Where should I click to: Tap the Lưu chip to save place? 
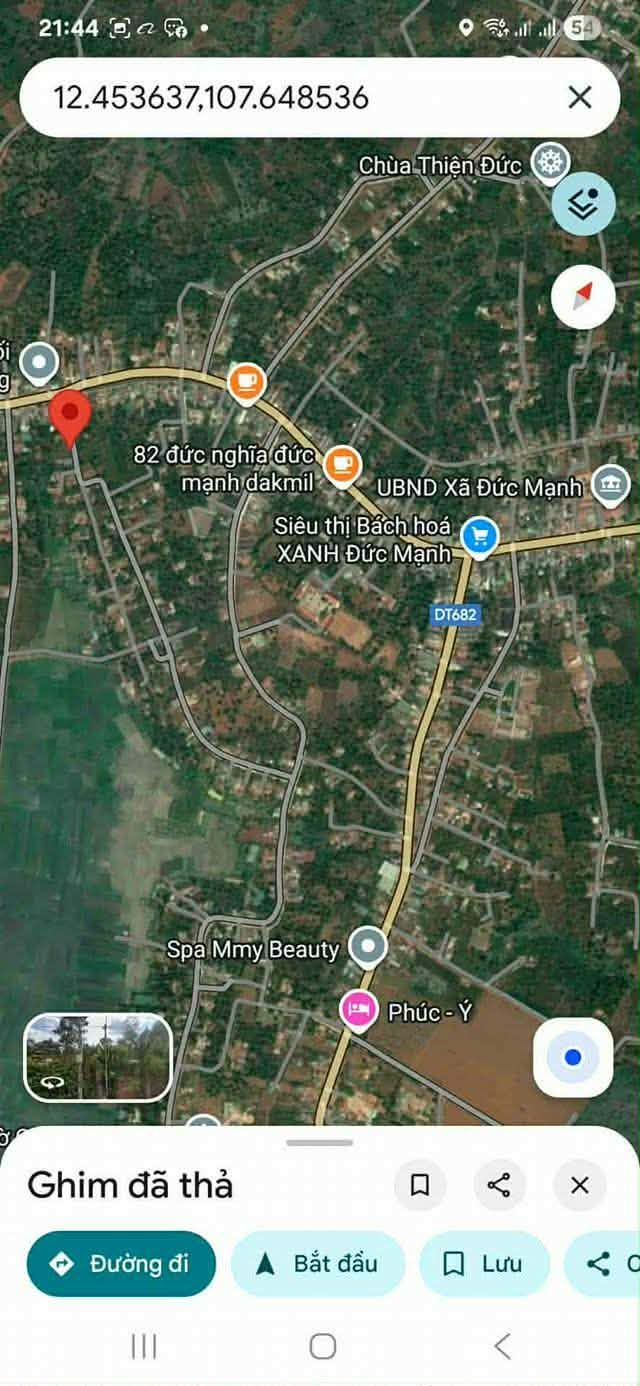click(484, 1264)
